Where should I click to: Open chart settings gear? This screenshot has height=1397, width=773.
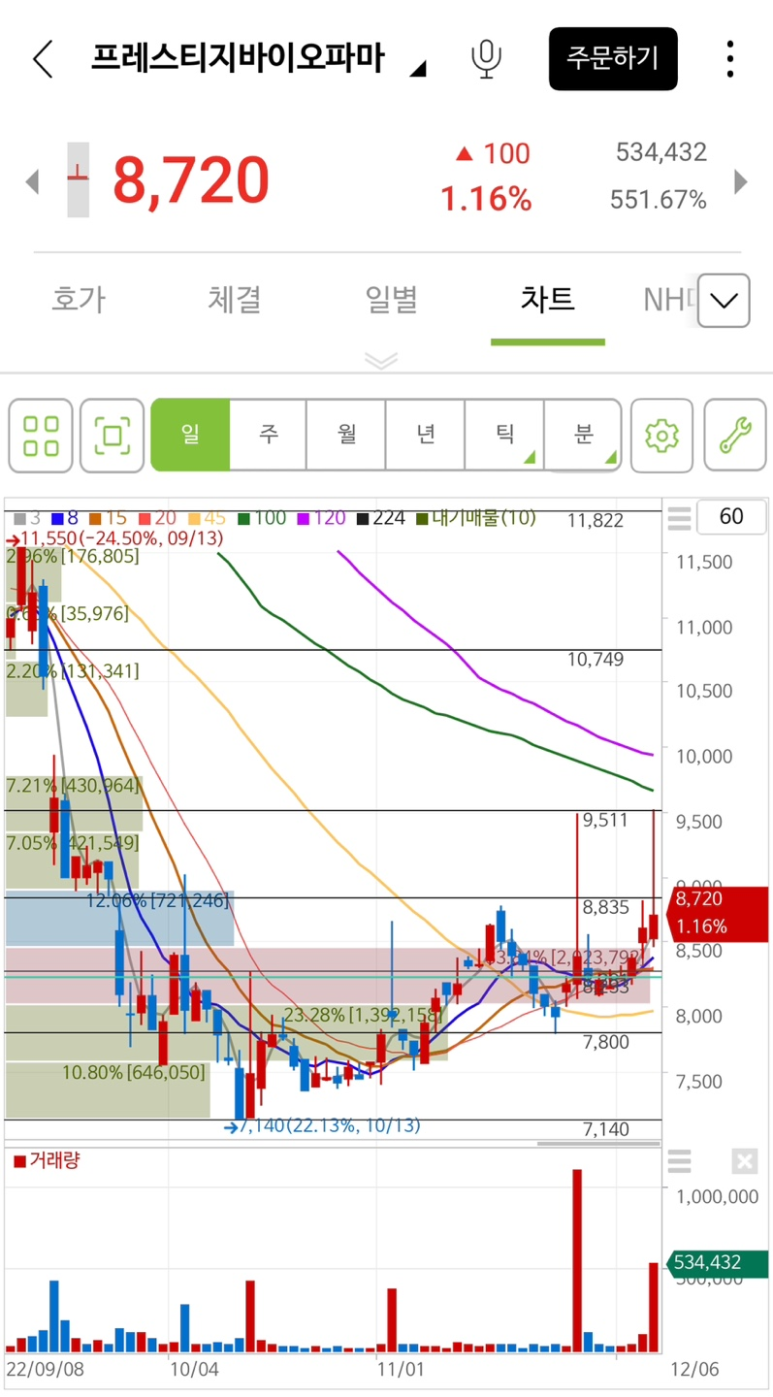(662, 435)
